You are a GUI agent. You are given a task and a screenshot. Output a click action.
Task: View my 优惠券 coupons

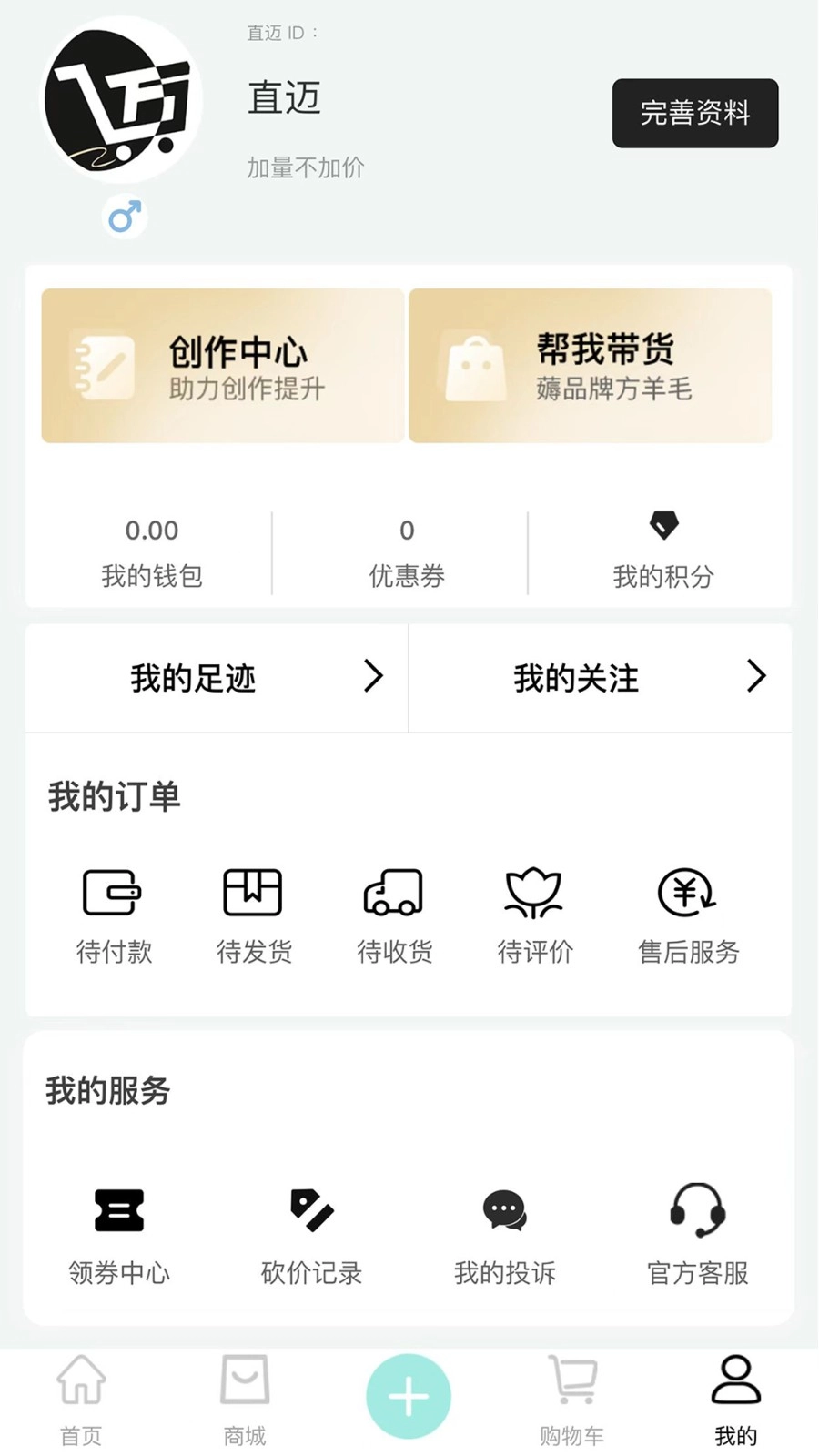click(x=406, y=552)
